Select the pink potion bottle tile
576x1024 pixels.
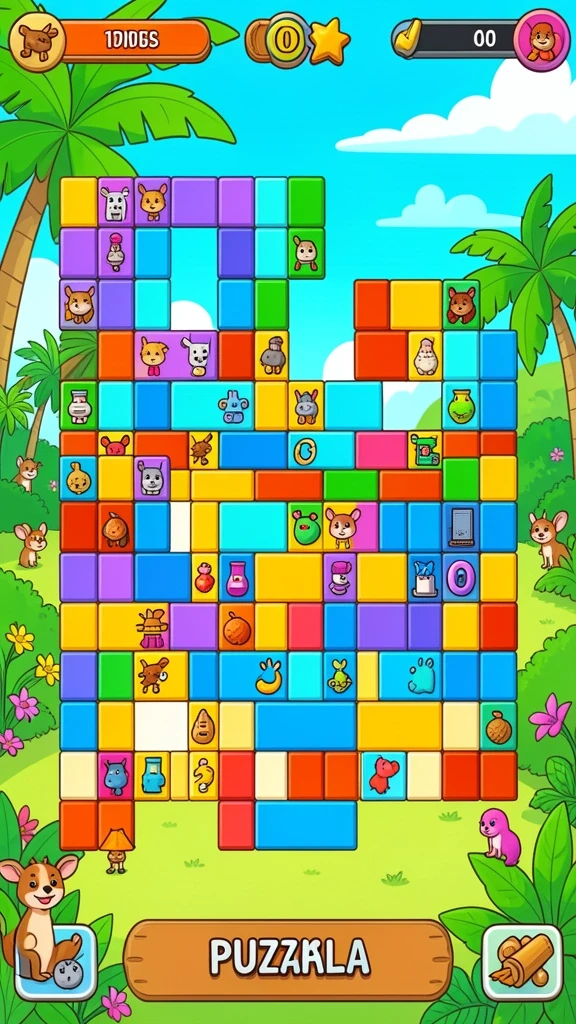pyautogui.click(x=236, y=578)
